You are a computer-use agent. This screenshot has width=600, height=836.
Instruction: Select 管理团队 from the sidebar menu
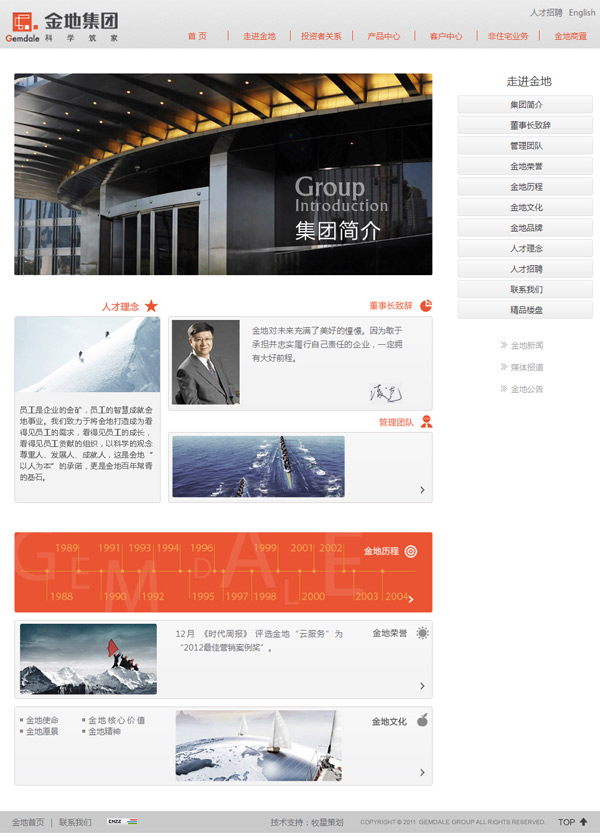pos(525,146)
